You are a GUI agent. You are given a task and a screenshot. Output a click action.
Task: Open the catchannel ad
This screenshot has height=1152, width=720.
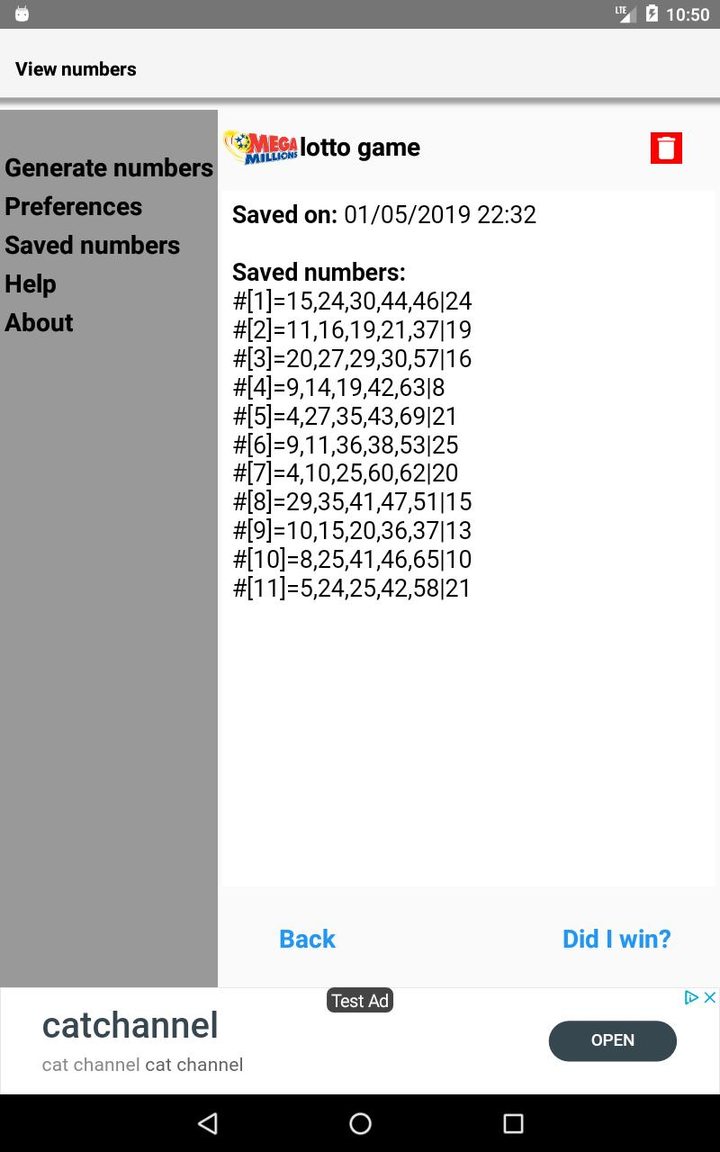[x=612, y=1040]
